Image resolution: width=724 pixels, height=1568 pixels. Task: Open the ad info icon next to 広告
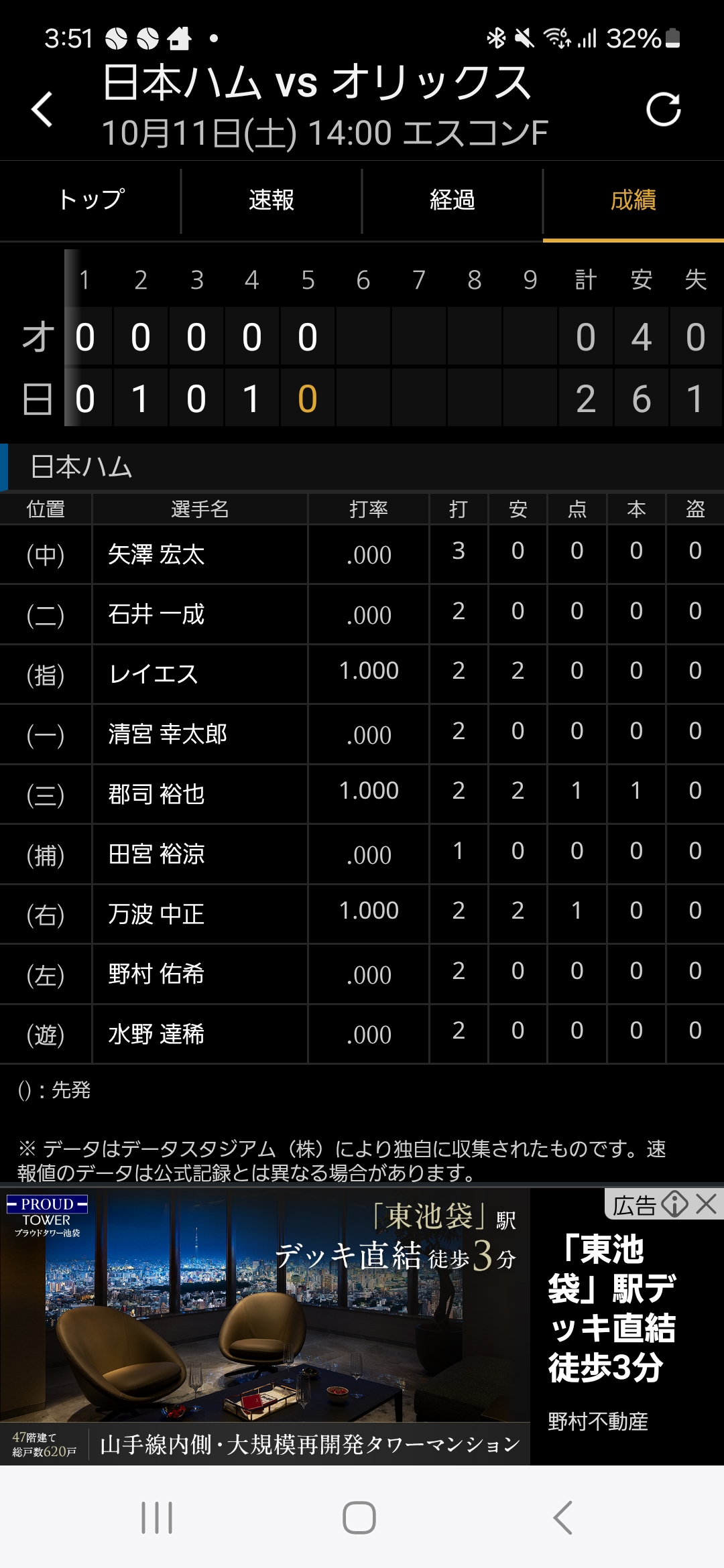(674, 1204)
